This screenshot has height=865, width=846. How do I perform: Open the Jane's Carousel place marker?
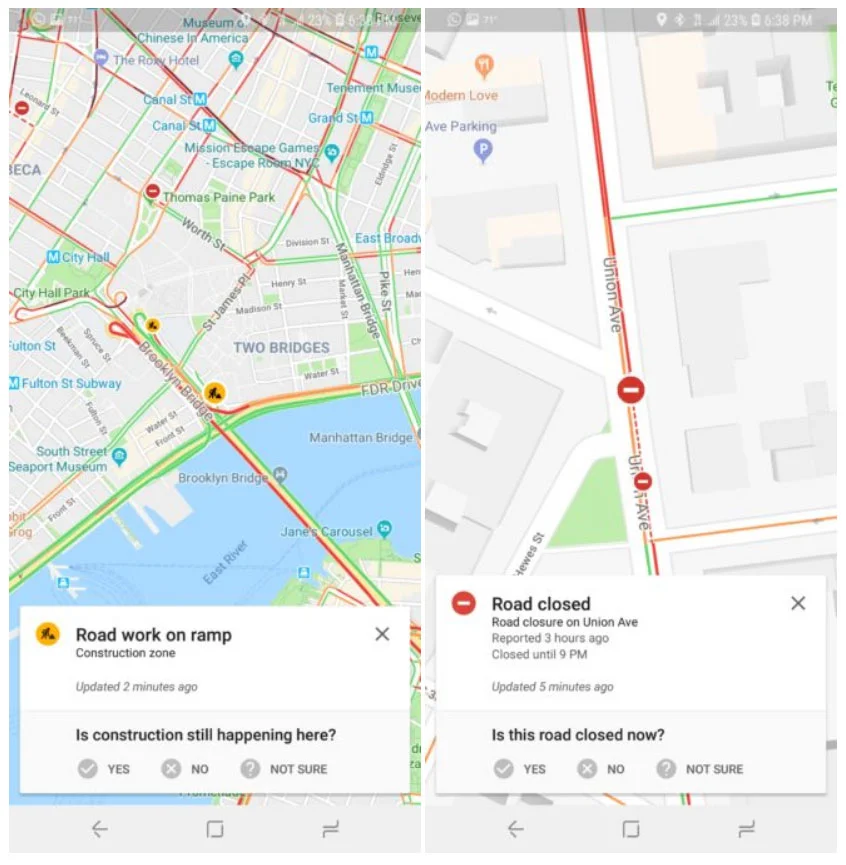click(x=384, y=530)
